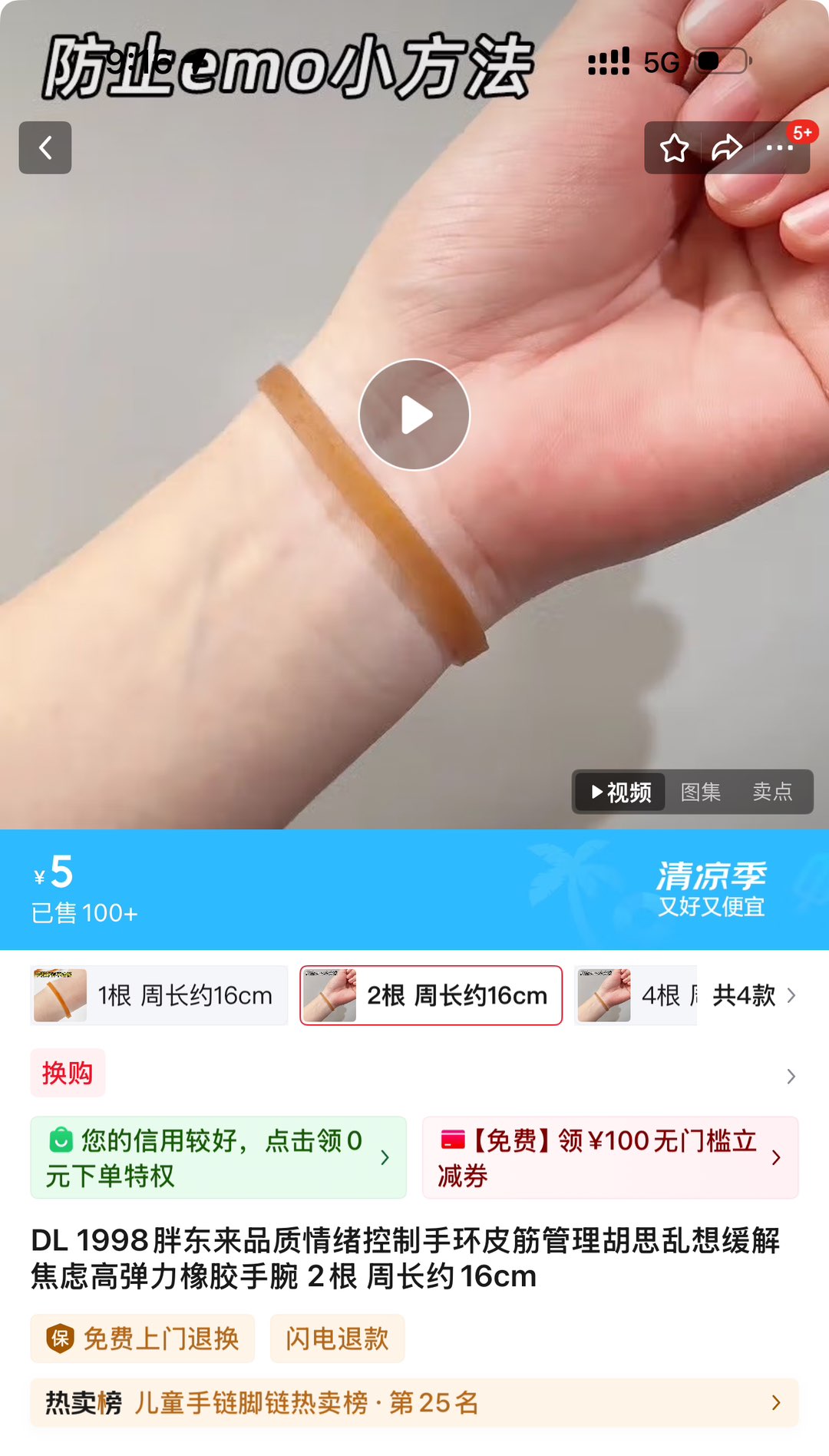Go back using the top-left arrow

tap(45, 147)
